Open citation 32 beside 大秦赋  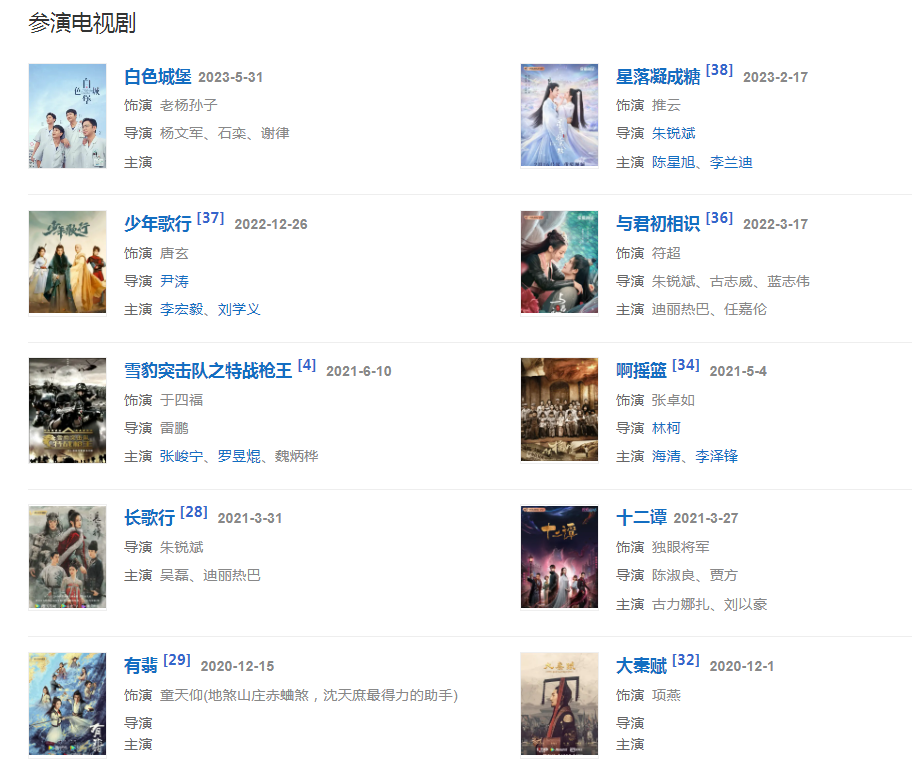tap(686, 660)
